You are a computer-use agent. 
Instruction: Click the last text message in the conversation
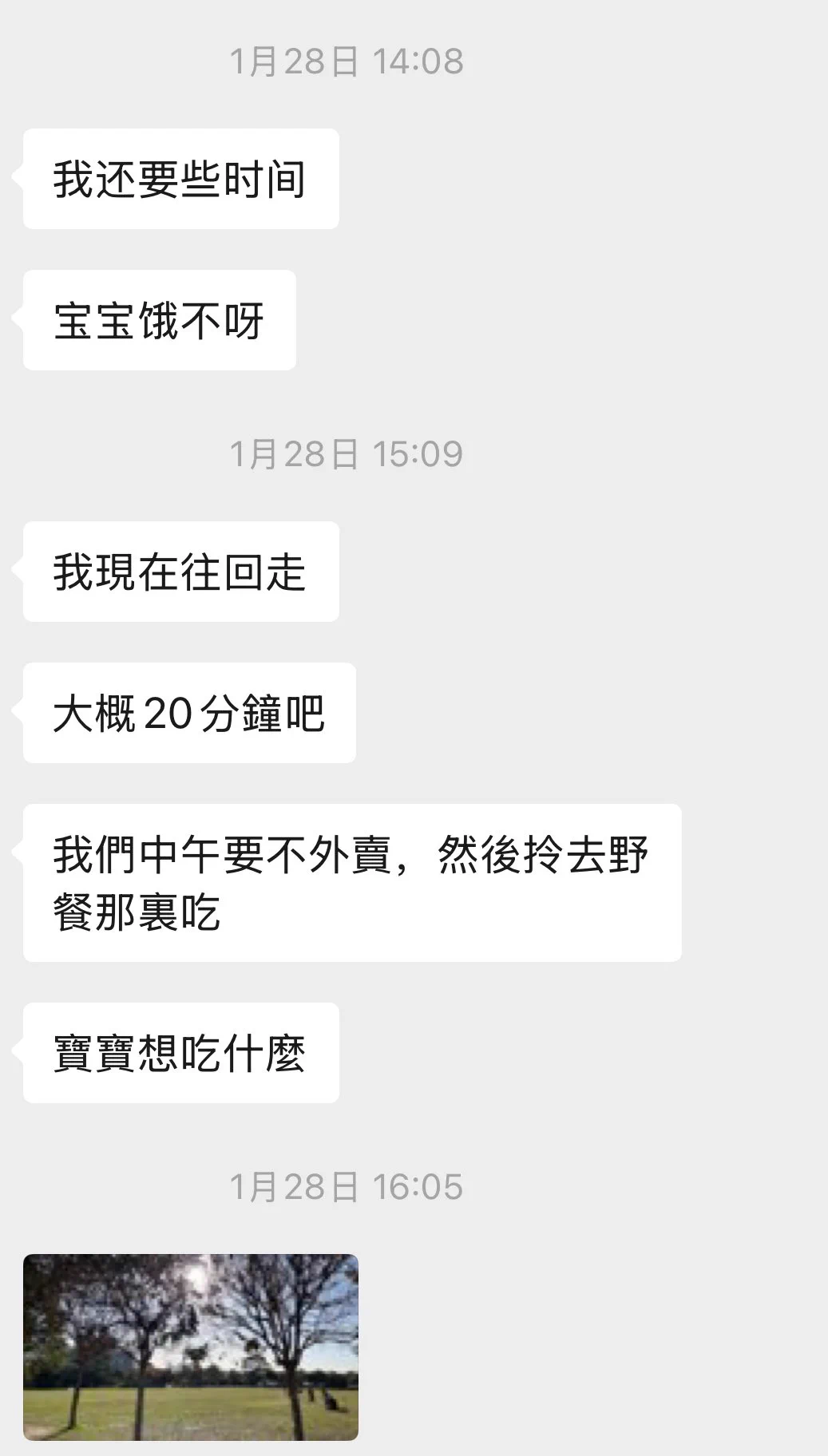179,1052
